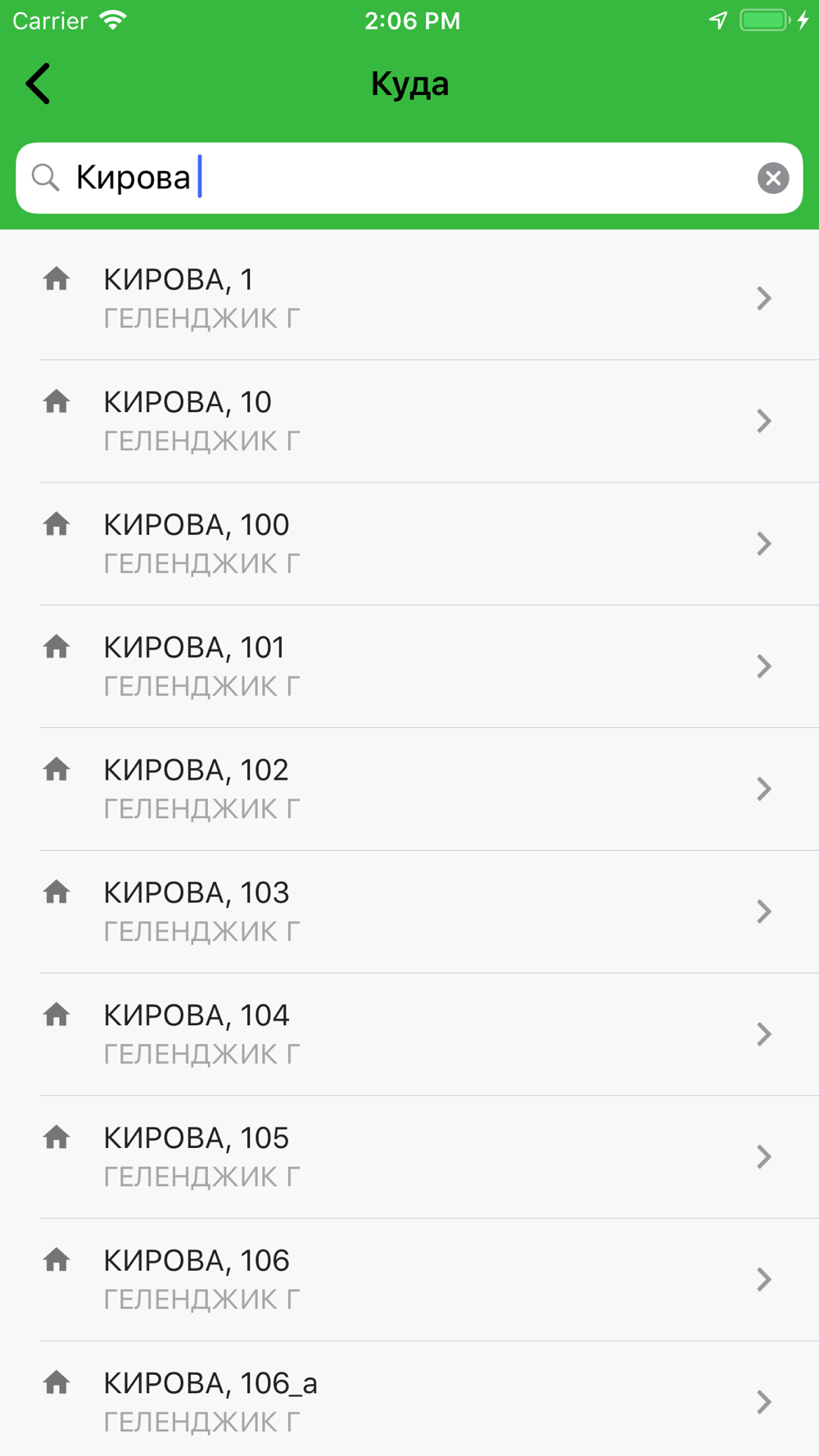The height and width of the screenshot is (1456, 819).
Task: Open the КИРОВА, 104 result
Action: click(409, 1035)
